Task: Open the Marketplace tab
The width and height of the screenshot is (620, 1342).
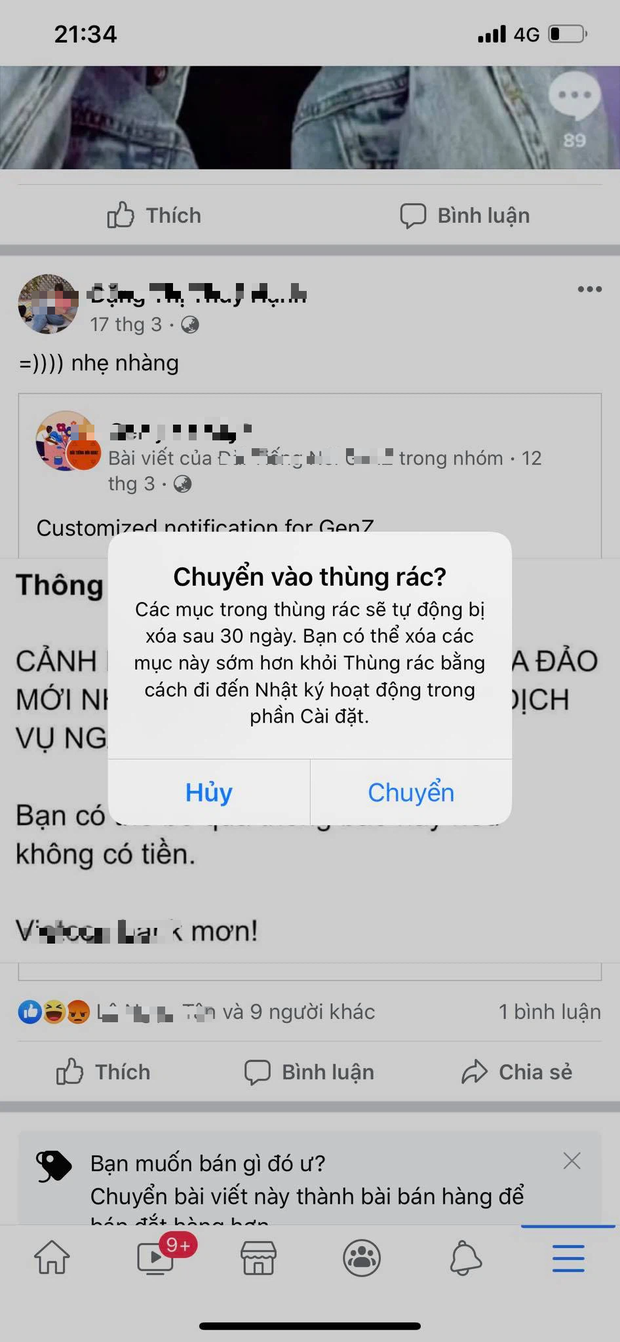Action: (258, 1257)
